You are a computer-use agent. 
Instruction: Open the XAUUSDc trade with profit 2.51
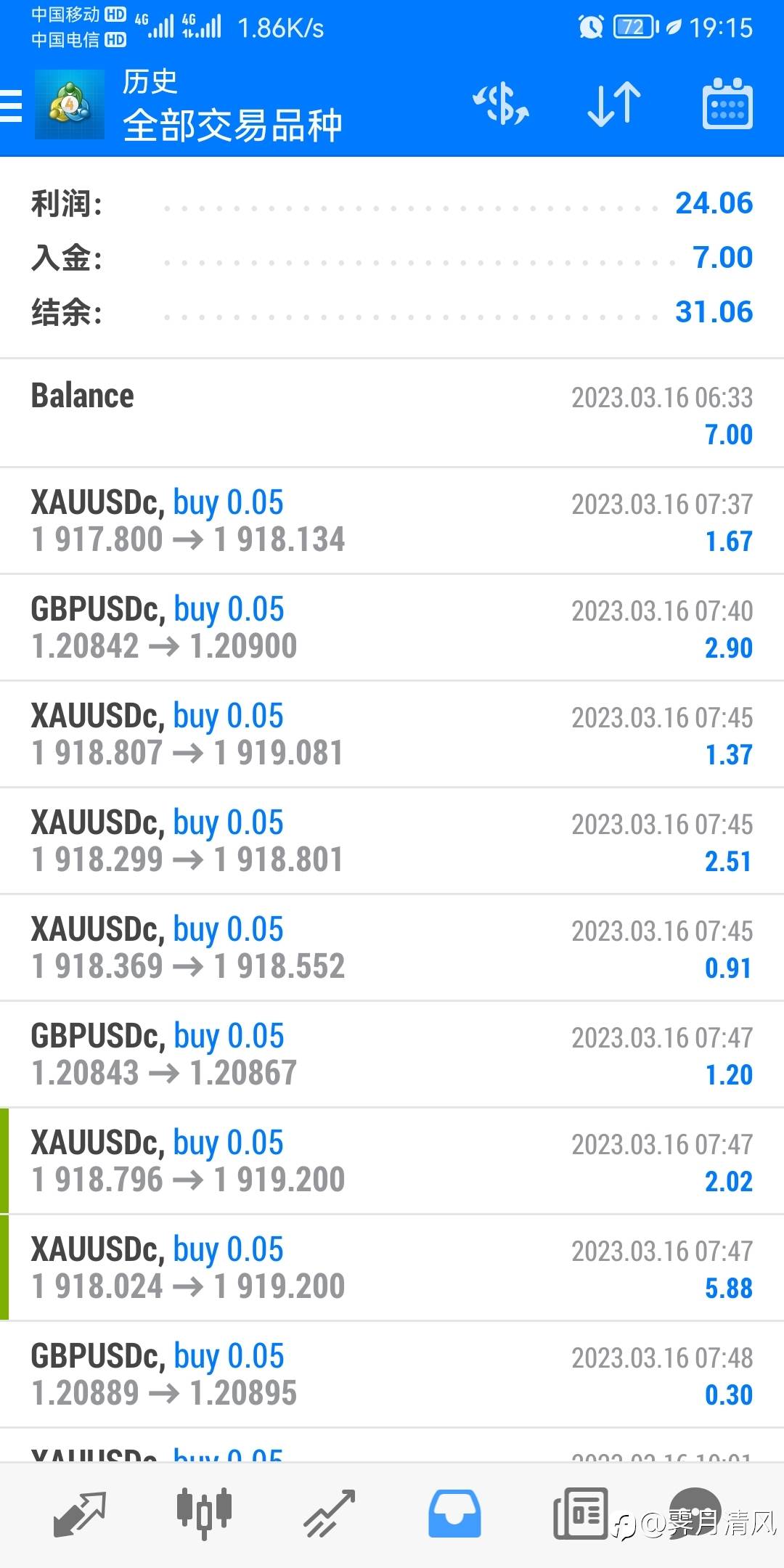[x=392, y=841]
